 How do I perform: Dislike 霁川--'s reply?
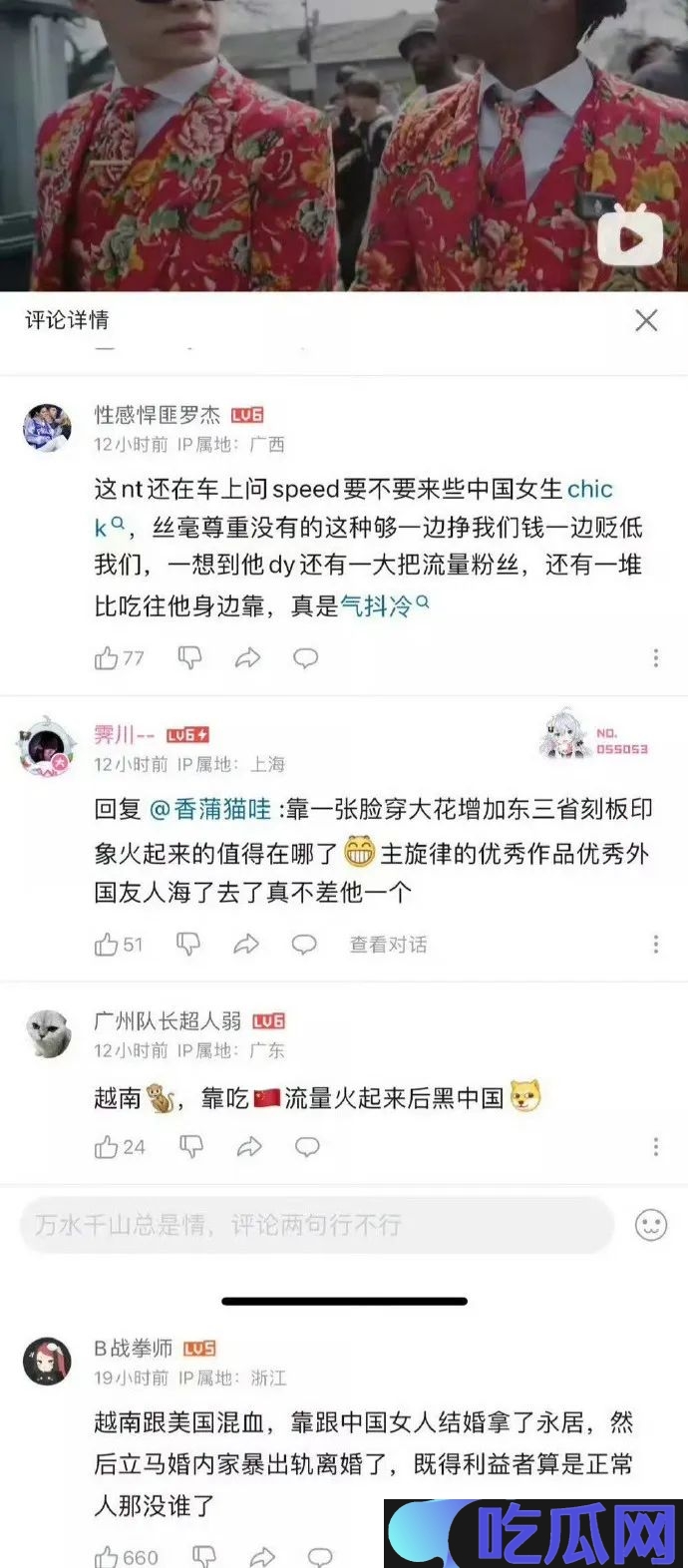pos(188,944)
